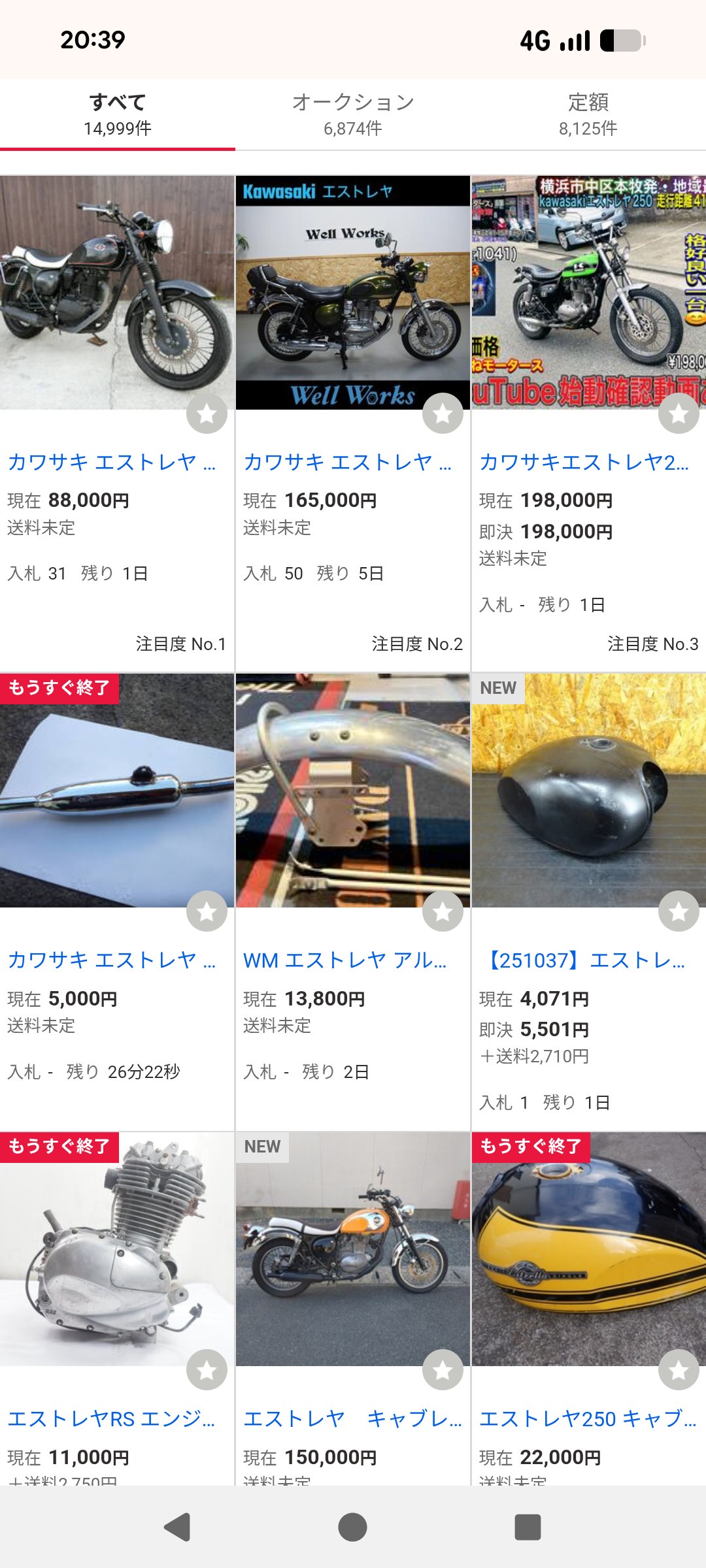Switch to the 定額 tab
706x1568 pixels.
click(x=588, y=114)
